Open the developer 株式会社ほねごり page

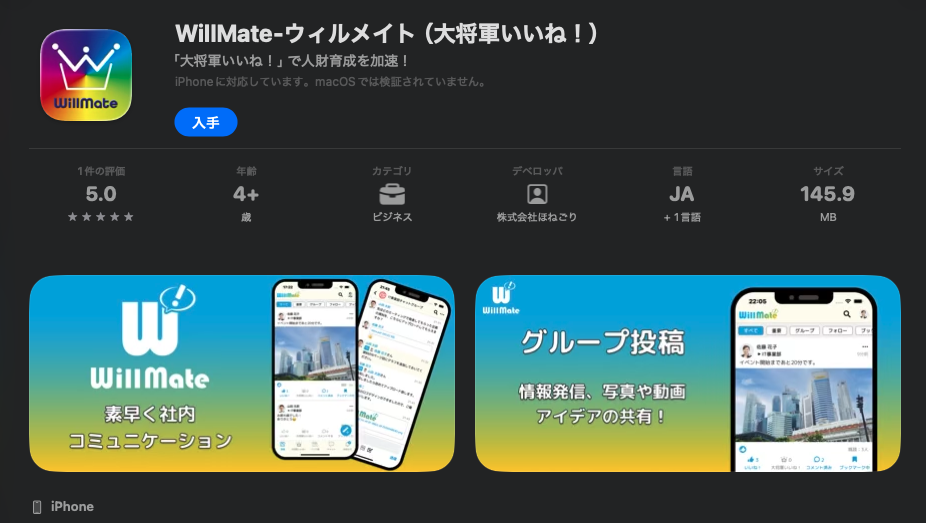click(537, 195)
